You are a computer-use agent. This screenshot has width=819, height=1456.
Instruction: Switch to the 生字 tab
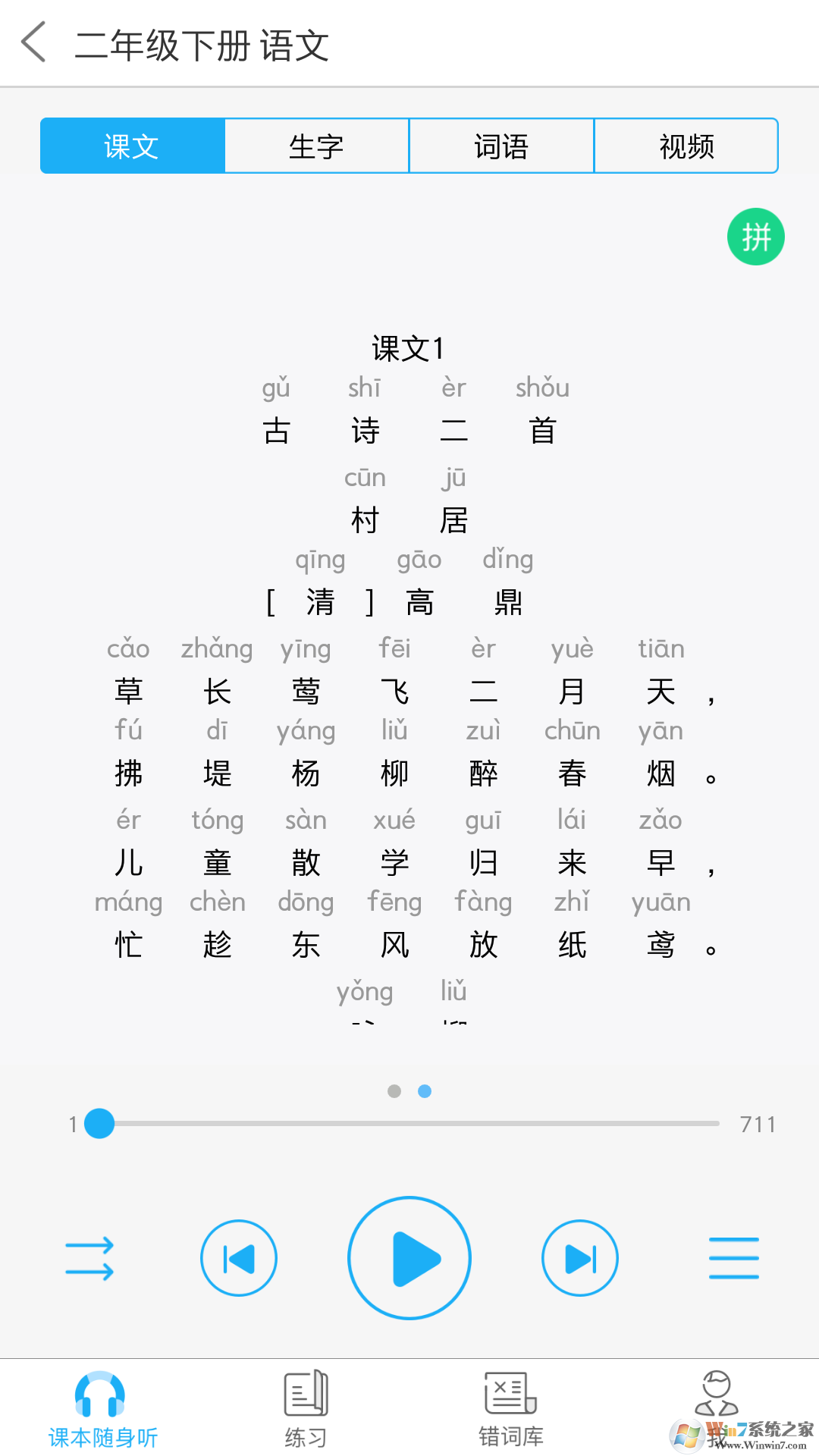click(x=317, y=146)
